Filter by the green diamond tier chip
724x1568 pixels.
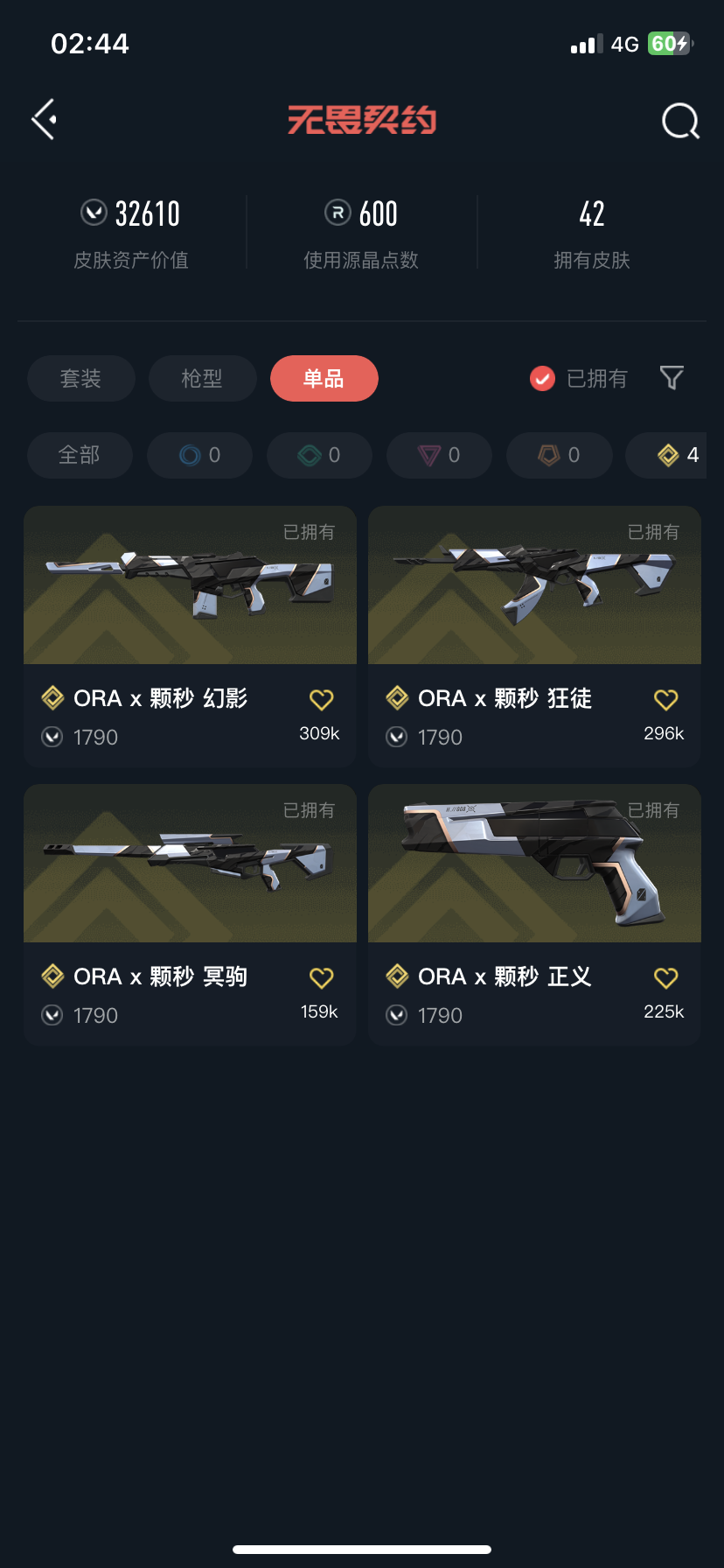click(319, 455)
